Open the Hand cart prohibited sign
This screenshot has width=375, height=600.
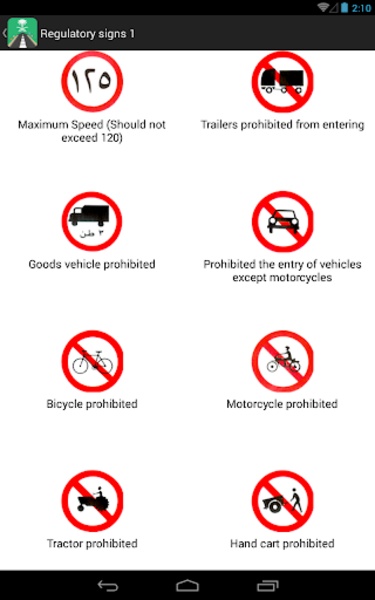(282, 501)
